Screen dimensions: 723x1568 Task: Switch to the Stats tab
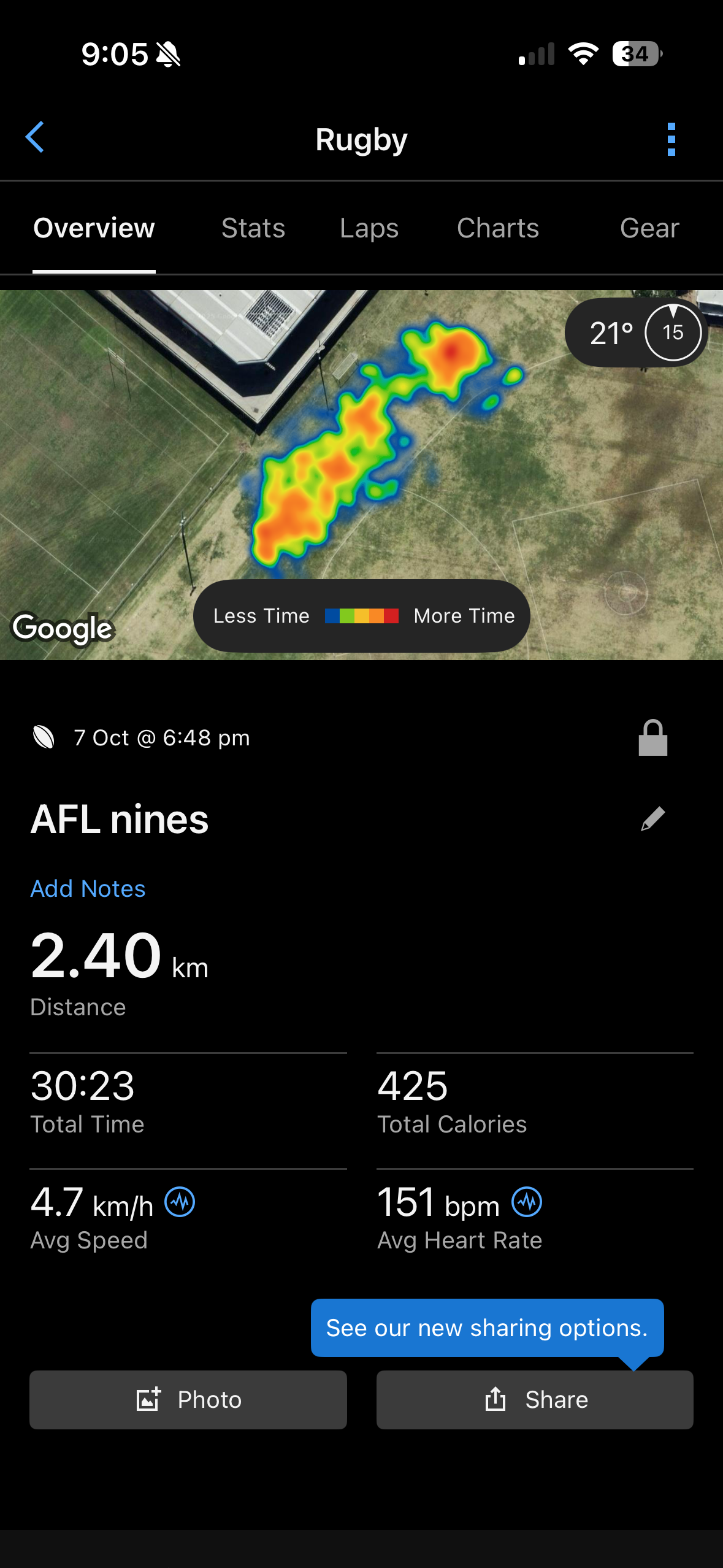click(253, 228)
